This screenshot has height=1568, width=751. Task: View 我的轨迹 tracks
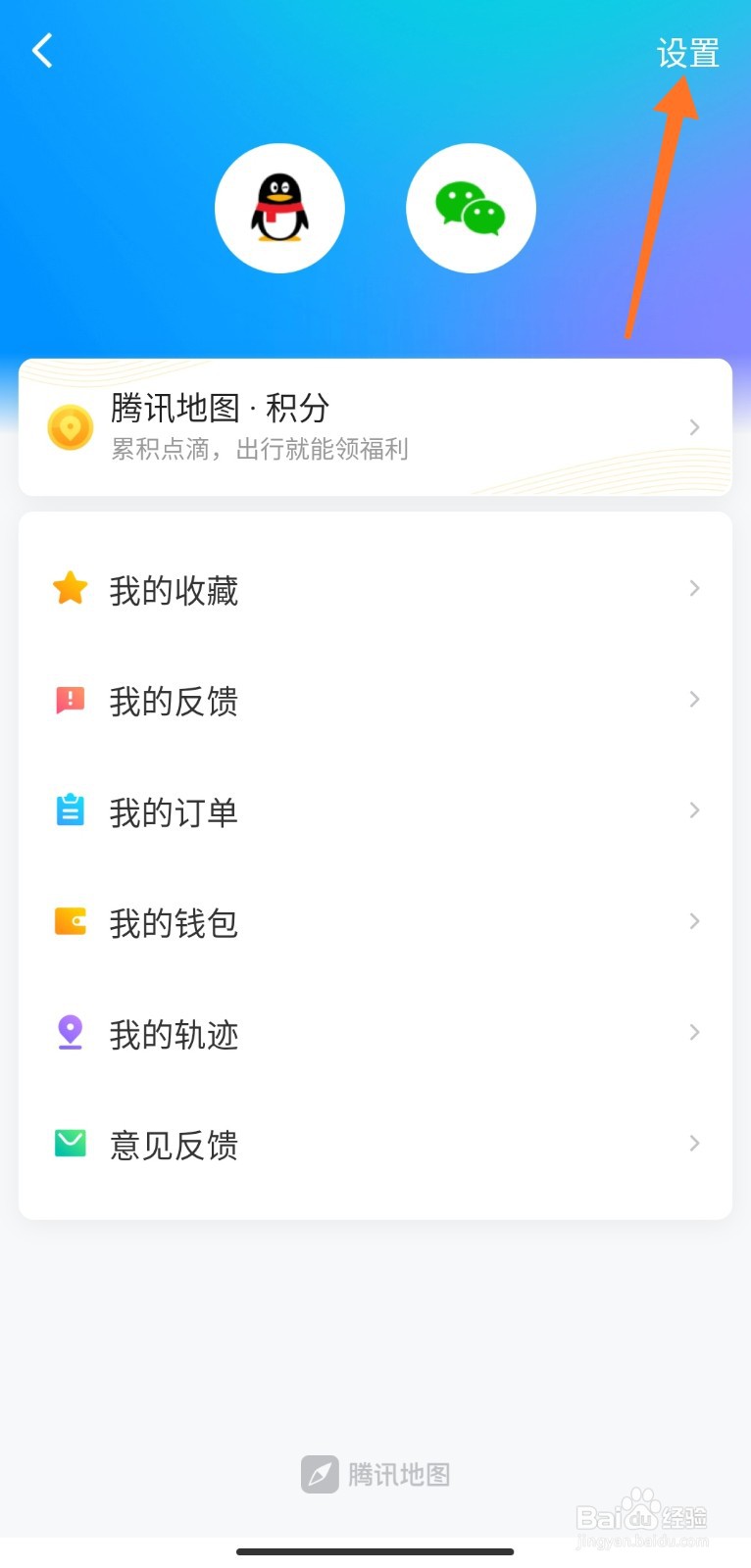pos(375,1034)
